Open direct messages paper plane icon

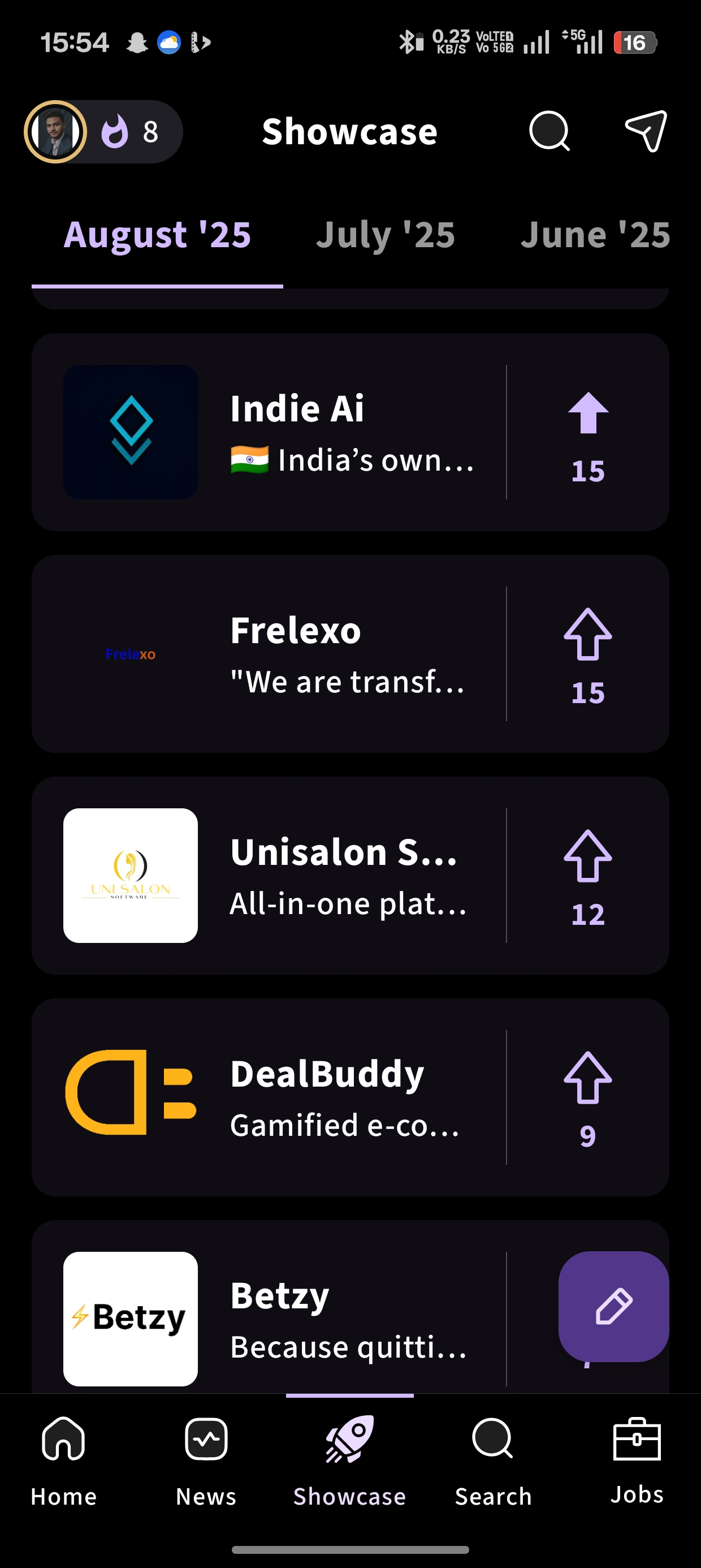pyautogui.click(x=646, y=131)
